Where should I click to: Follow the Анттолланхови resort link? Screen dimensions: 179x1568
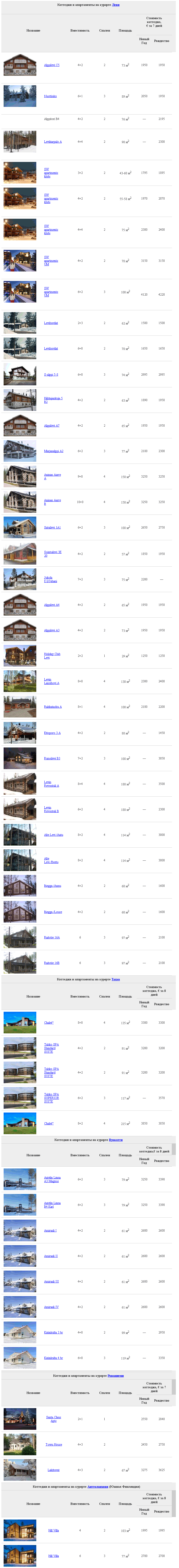97,1486
